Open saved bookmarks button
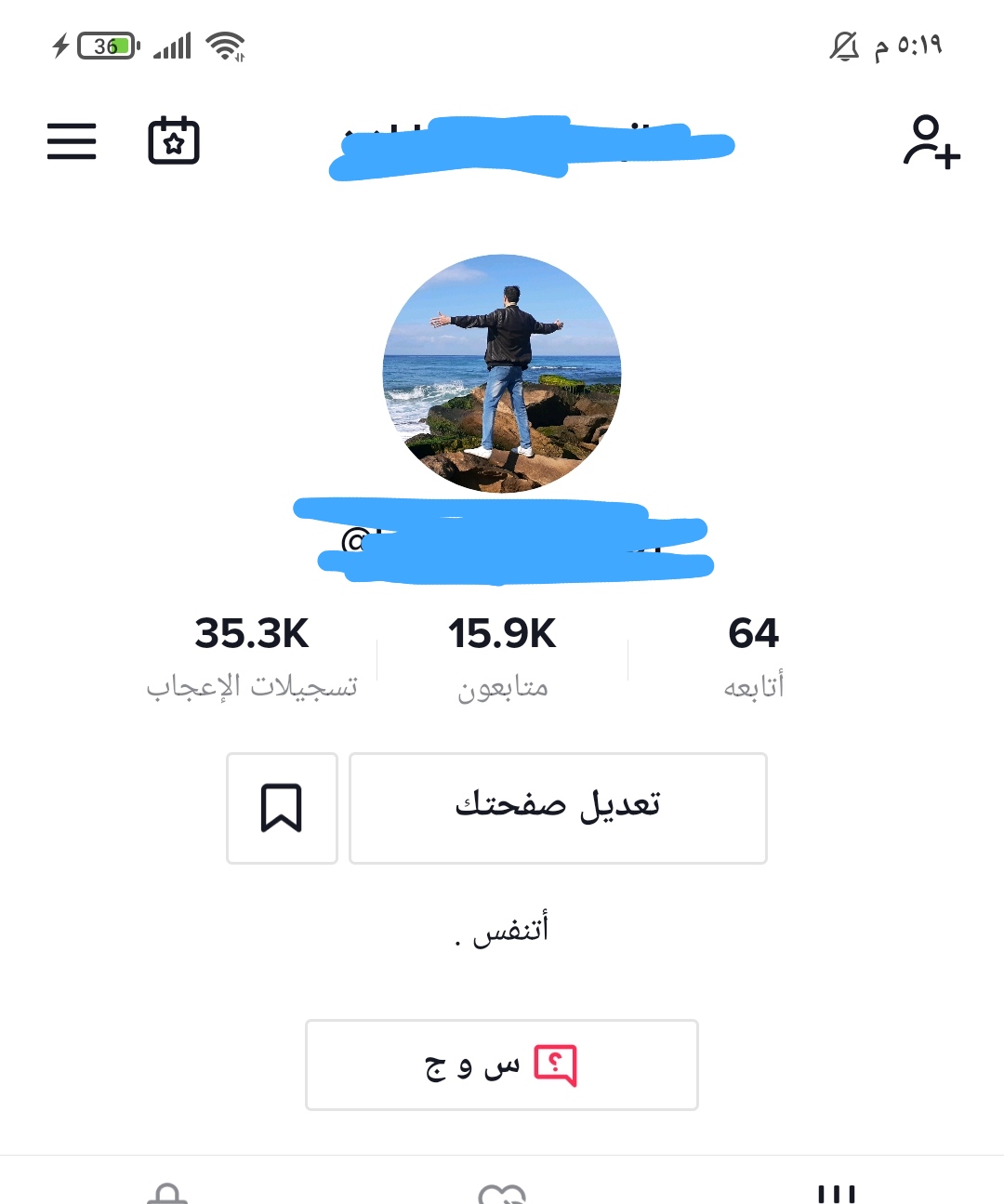Screen dimensions: 1004x1204 click(x=282, y=807)
